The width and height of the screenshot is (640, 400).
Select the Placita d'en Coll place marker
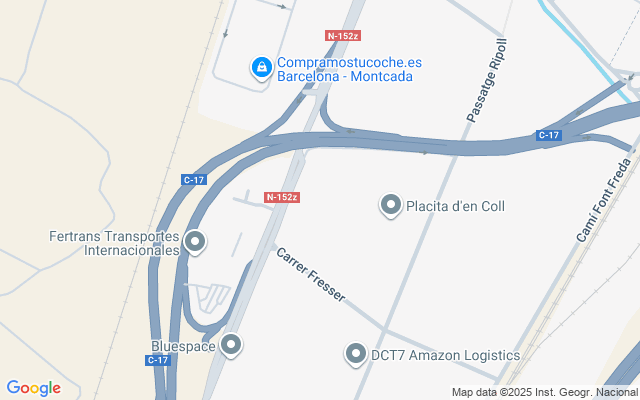(390, 206)
